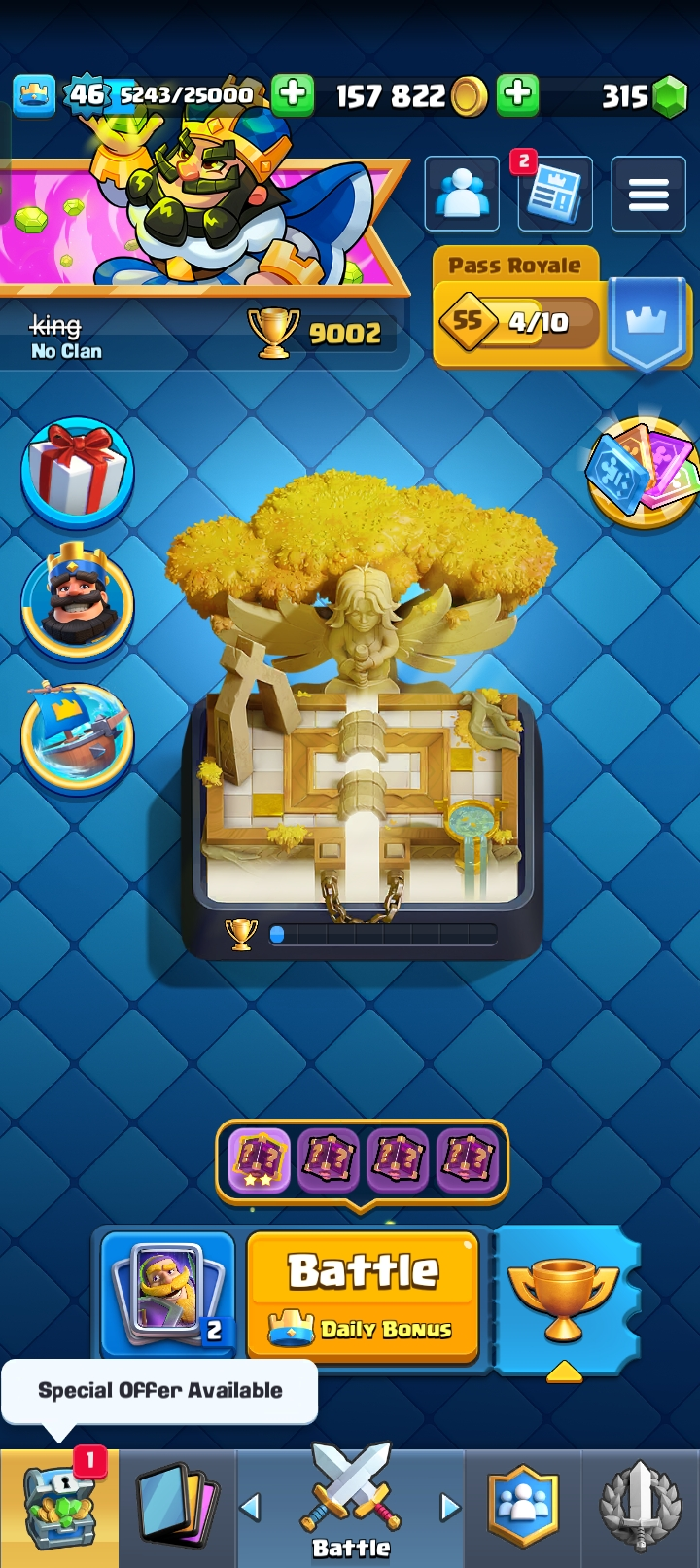Switch to the Clan social tab
700x1568 pixels.
point(523,1507)
